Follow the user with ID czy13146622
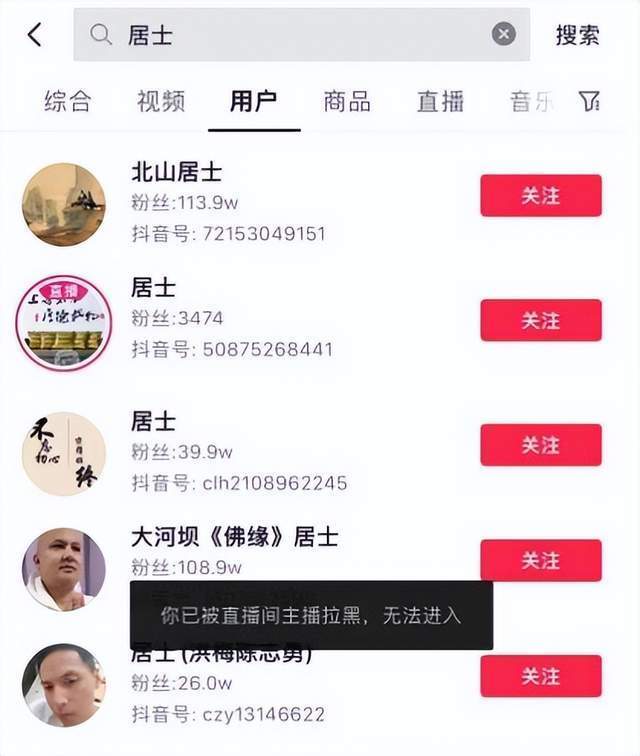The width and height of the screenshot is (640, 756). coord(541,677)
